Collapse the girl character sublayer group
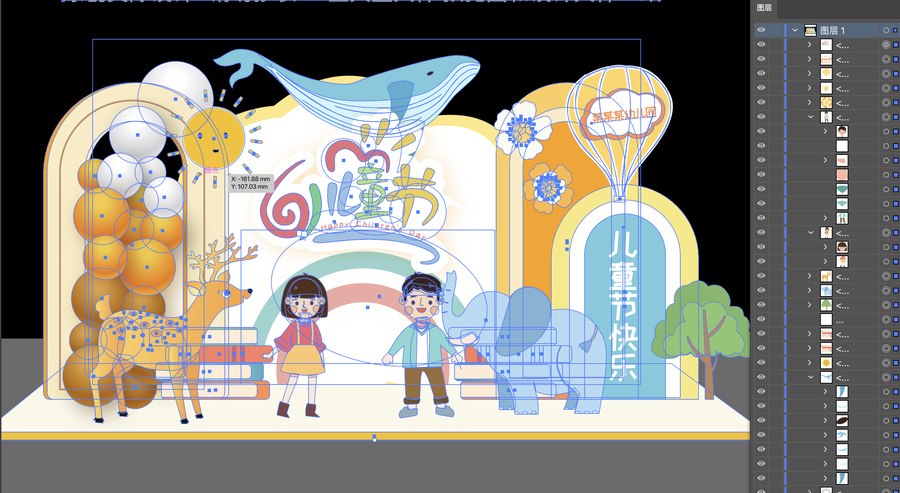This screenshot has width=900, height=493. tap(810, 232)
